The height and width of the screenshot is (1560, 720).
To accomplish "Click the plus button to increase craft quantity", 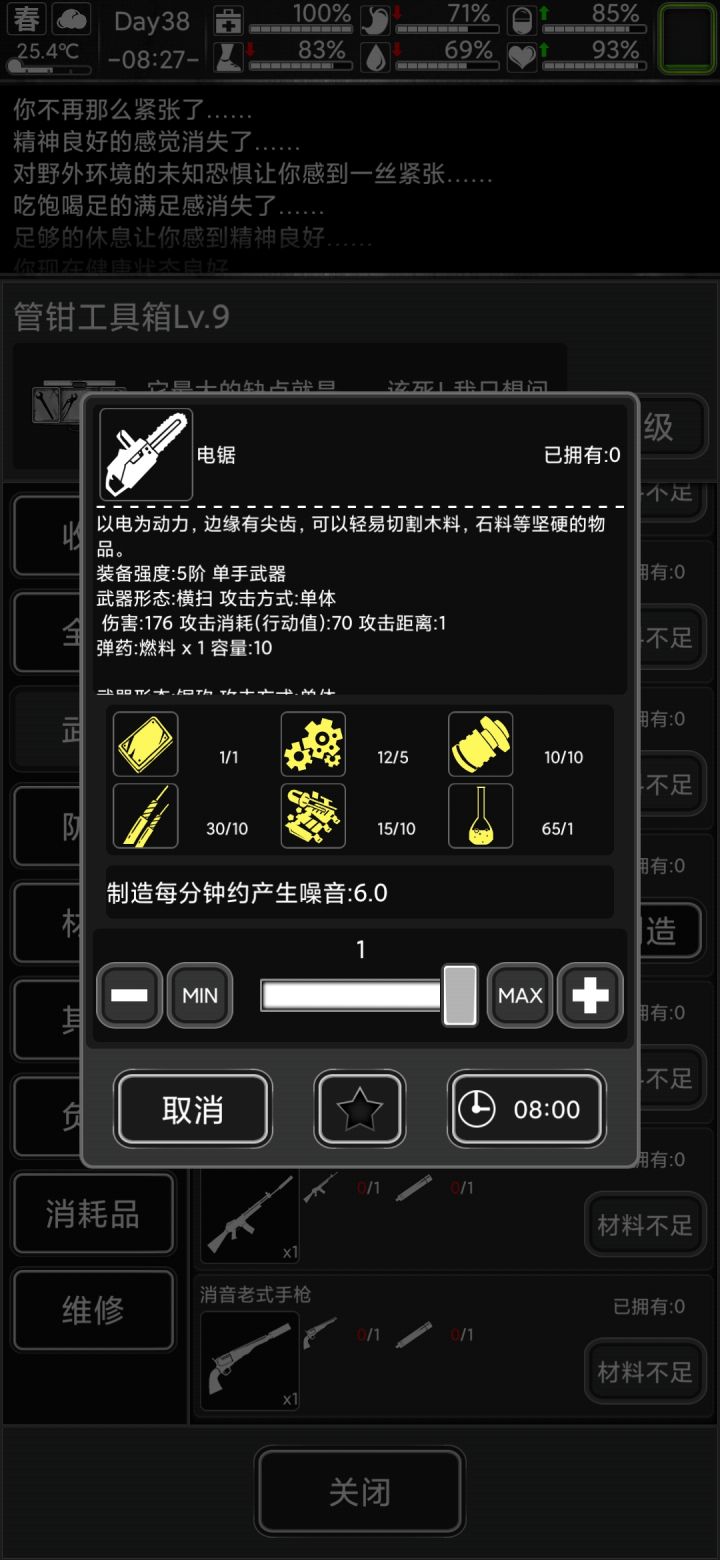I will pos(589,995).
